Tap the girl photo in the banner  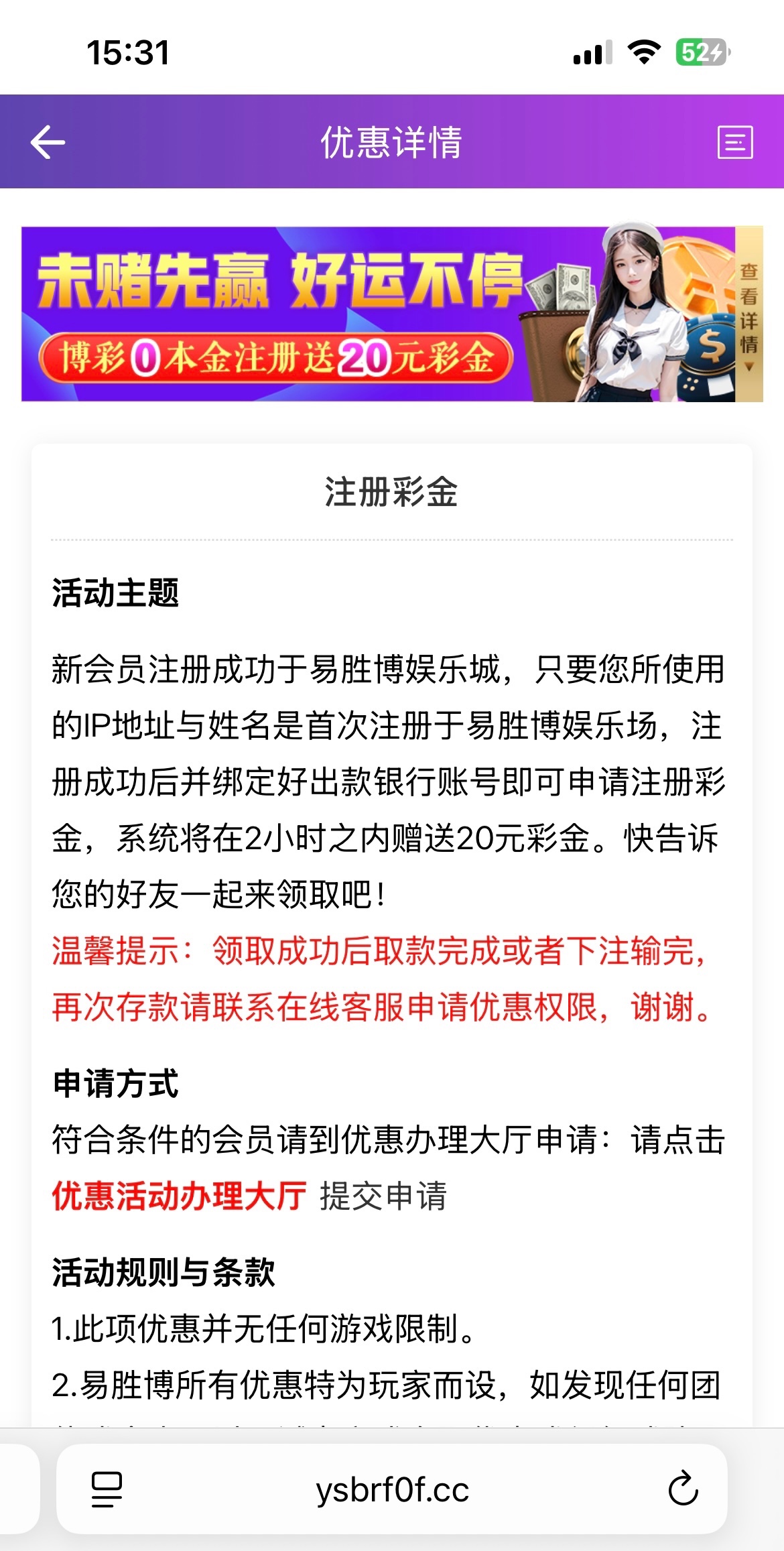(x=630, y=315)
